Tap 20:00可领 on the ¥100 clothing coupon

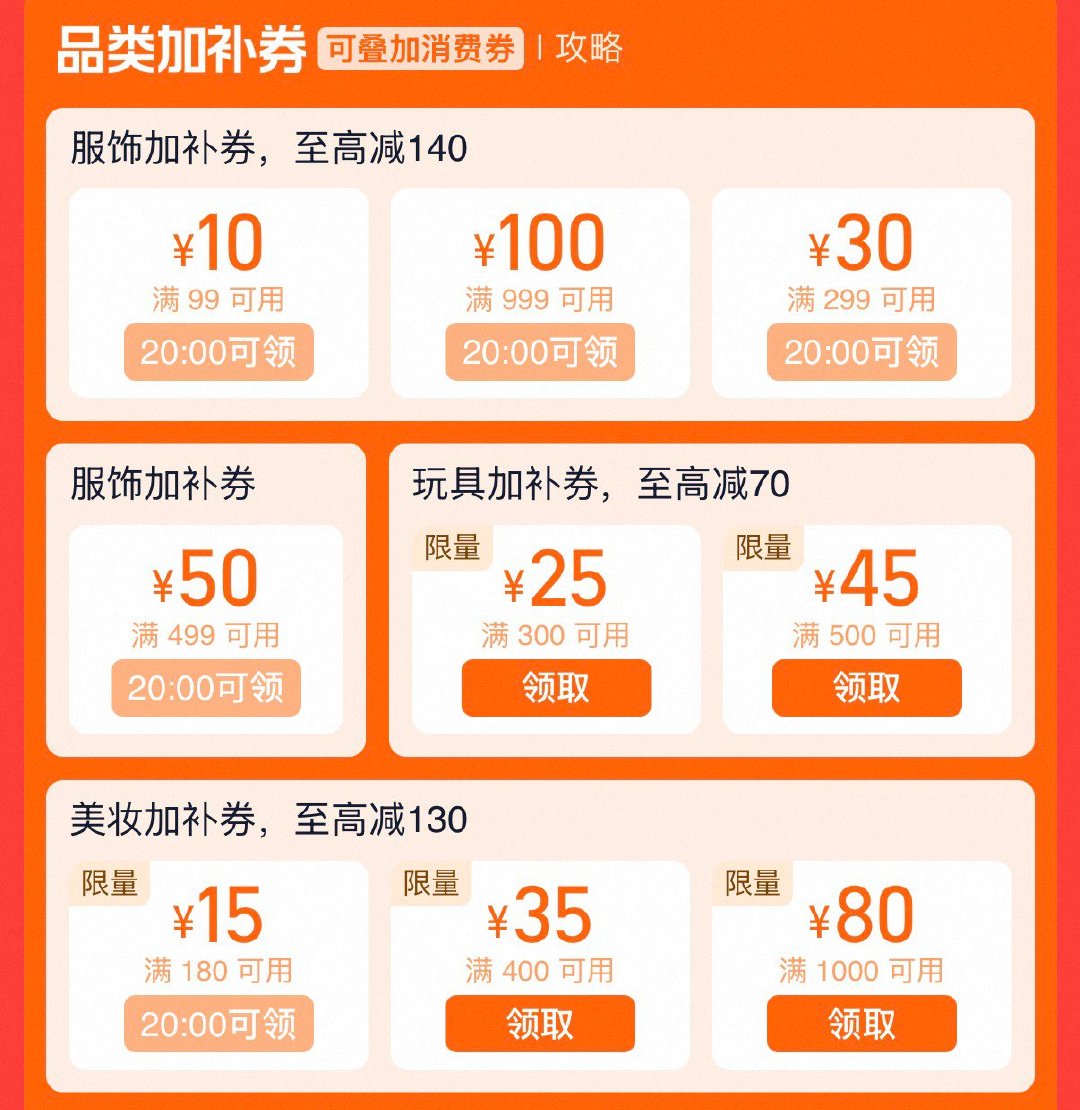(540, 352)
